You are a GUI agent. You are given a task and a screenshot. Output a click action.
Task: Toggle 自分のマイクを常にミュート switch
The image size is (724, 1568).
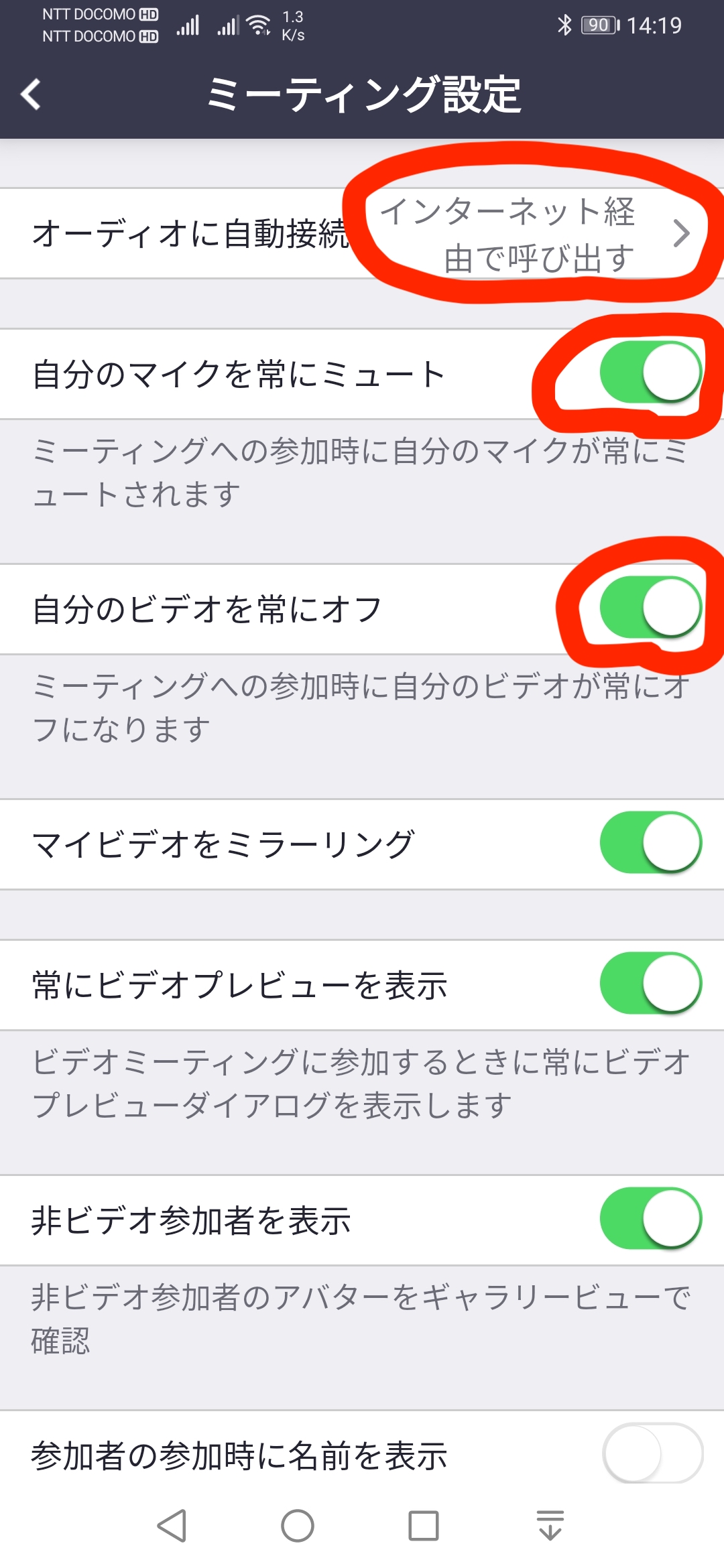click(651, 372)
